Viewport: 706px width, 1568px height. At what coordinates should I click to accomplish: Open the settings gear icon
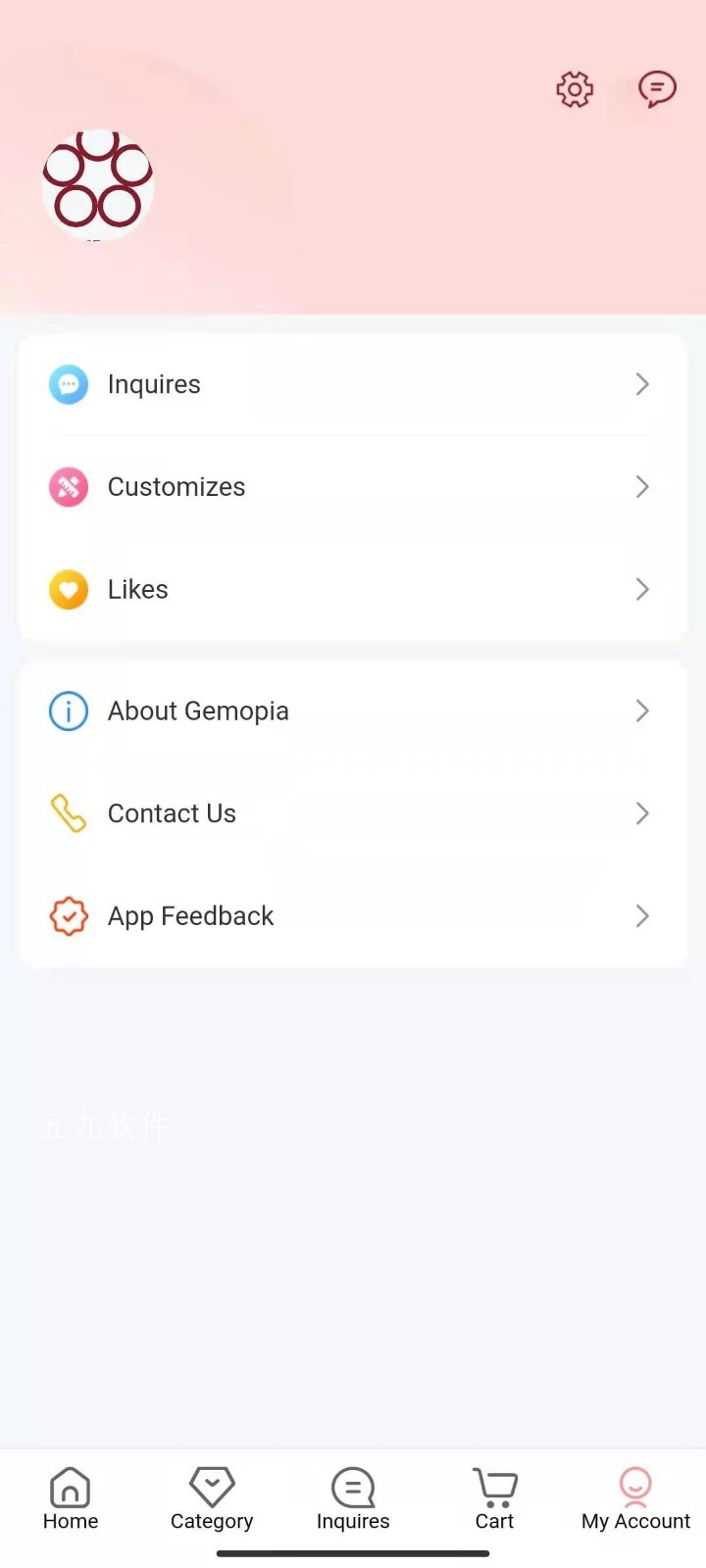coord(575,89)
